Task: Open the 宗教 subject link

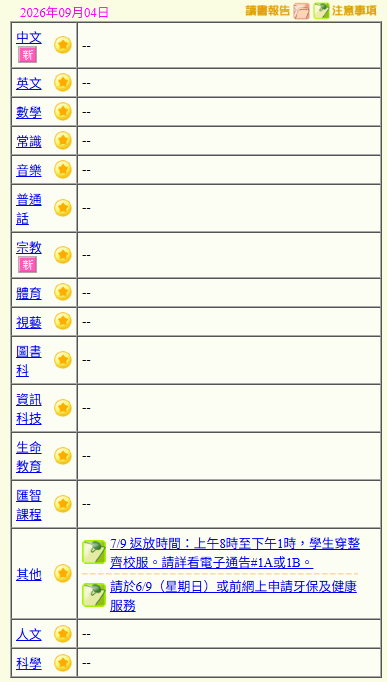Action: click(x=29, y=247)
